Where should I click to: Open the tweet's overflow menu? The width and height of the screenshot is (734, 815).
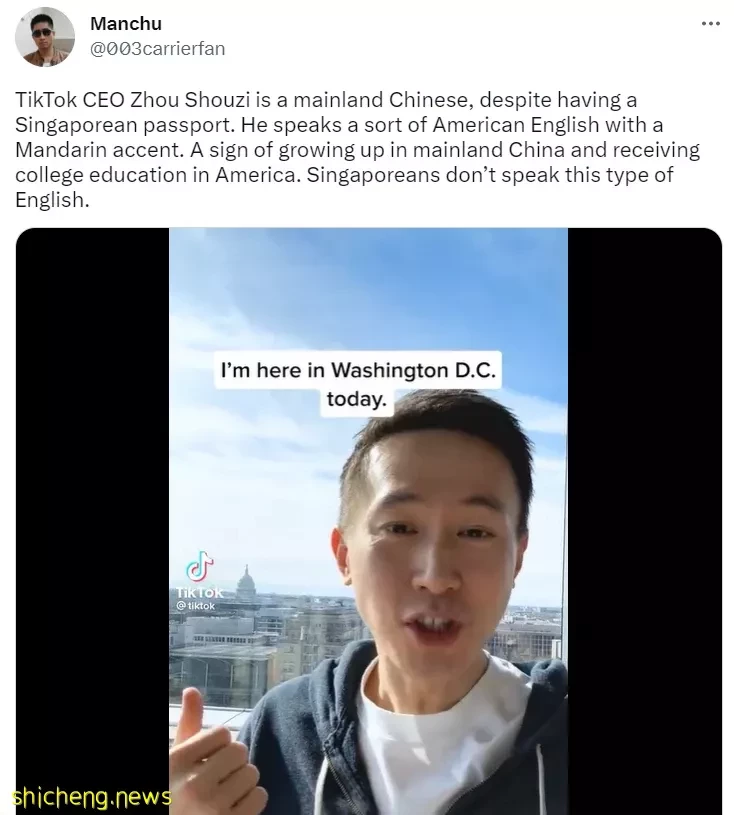pos(710,24)
